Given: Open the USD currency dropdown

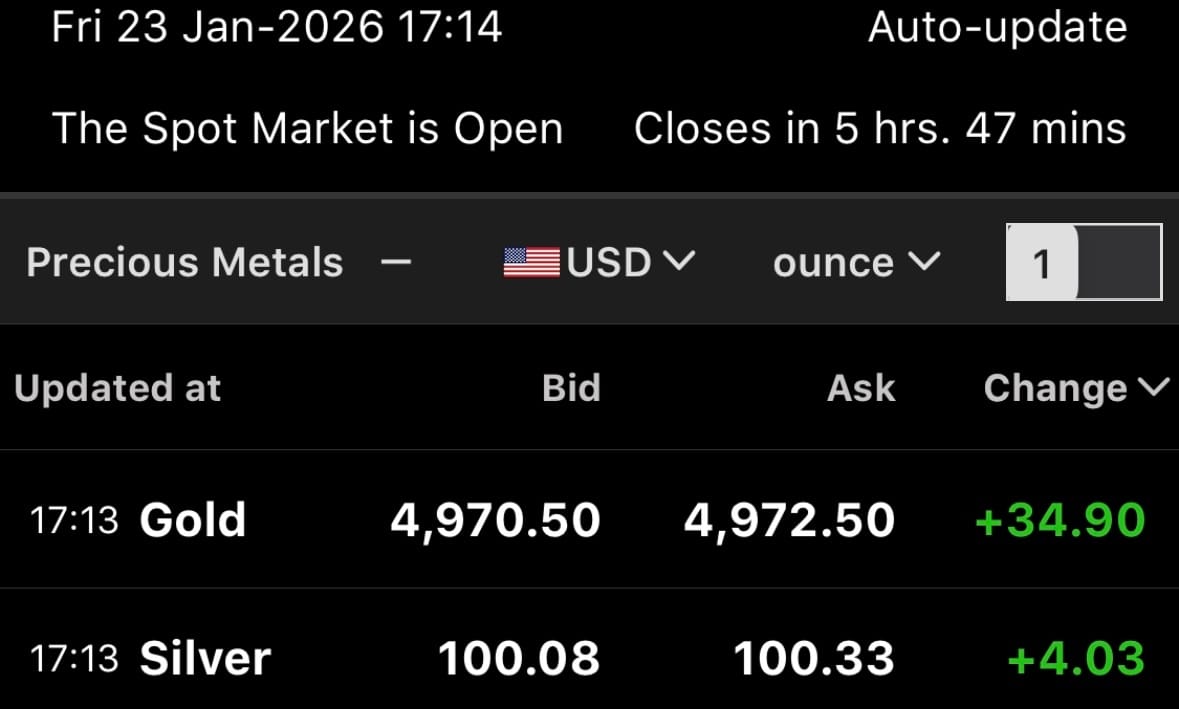Looking at the screenshot, I should coord(598,263).
